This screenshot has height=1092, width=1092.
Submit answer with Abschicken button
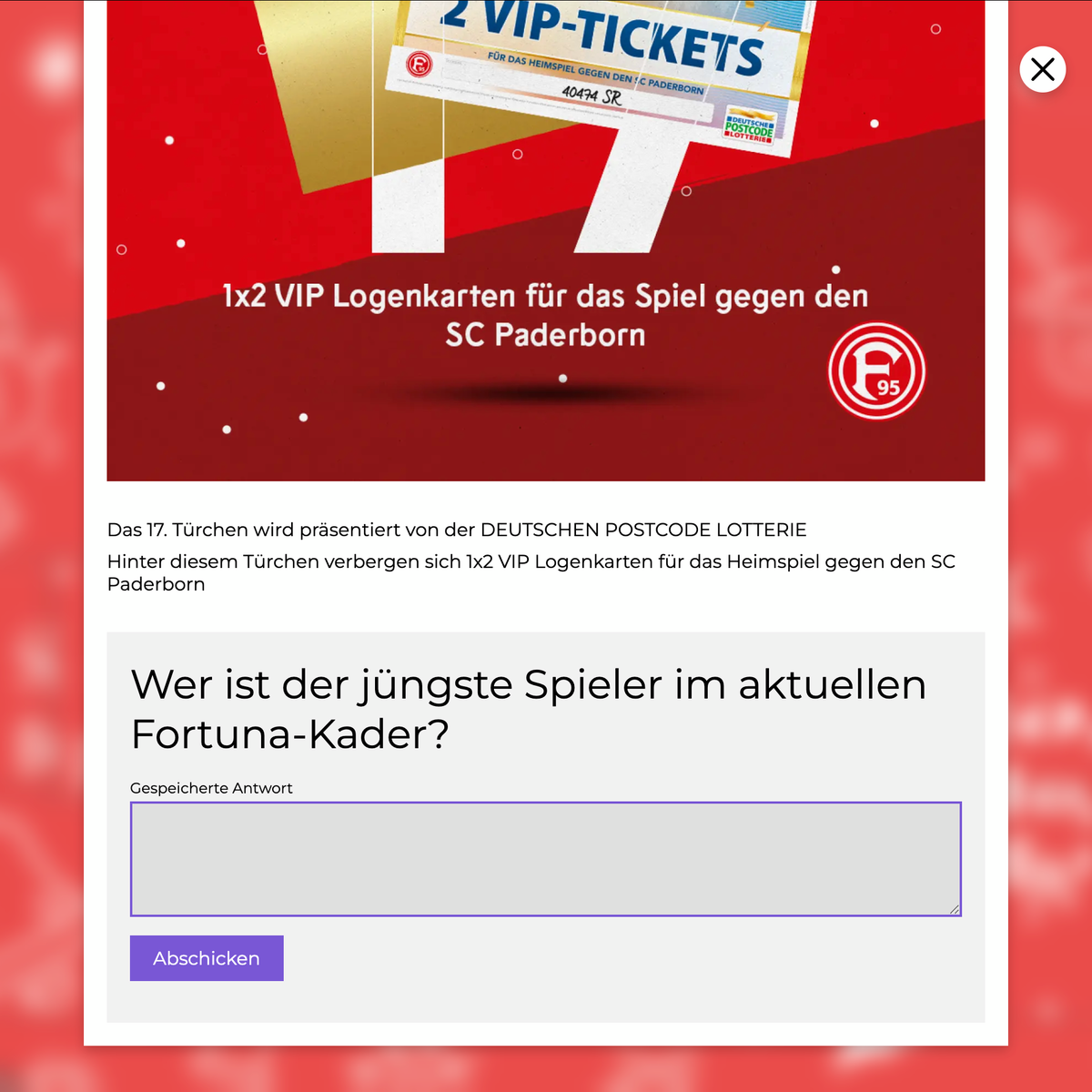point(207,958)
